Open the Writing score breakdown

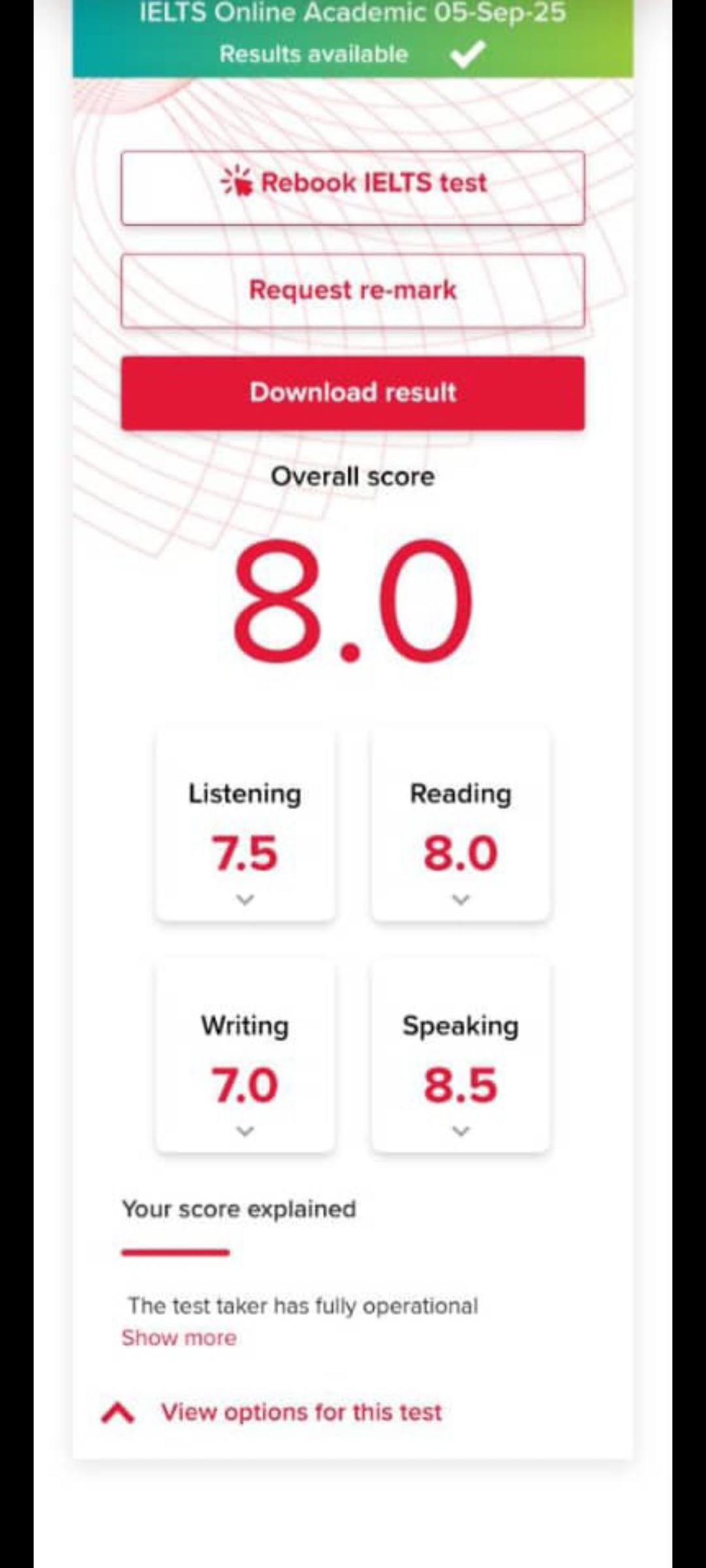(245, 1130)
